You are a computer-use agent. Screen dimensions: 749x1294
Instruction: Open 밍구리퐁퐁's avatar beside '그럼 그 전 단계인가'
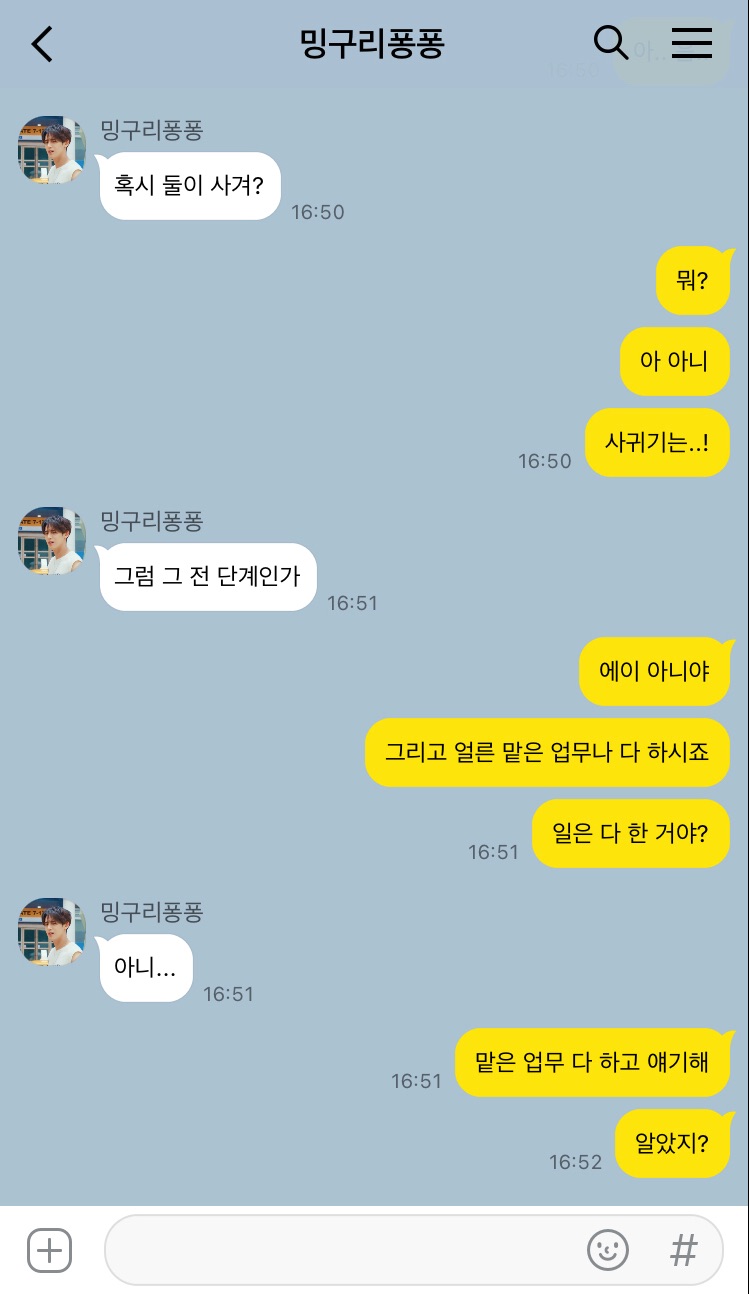[x=52, y=541]
